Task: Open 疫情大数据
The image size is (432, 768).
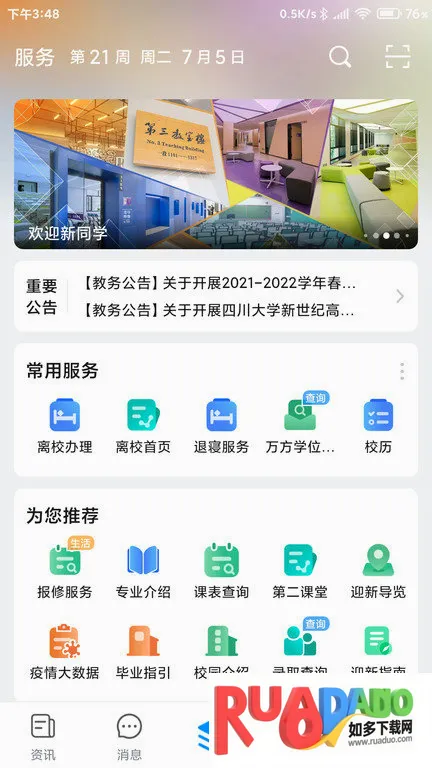Action: coord(65,652)
